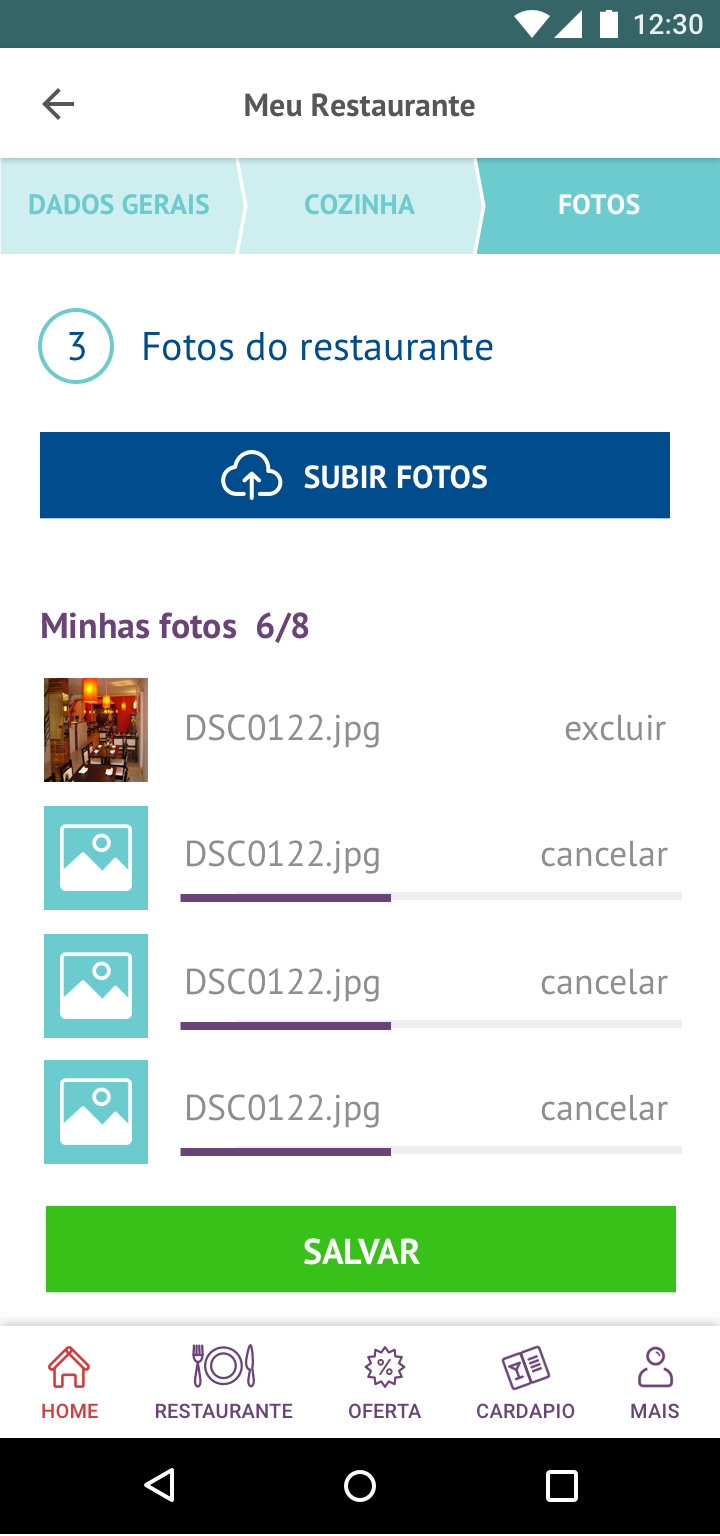Screen dimensions: 720x1536
Task: Switch to the Cozinha step
Action: [x=360, y=205]
